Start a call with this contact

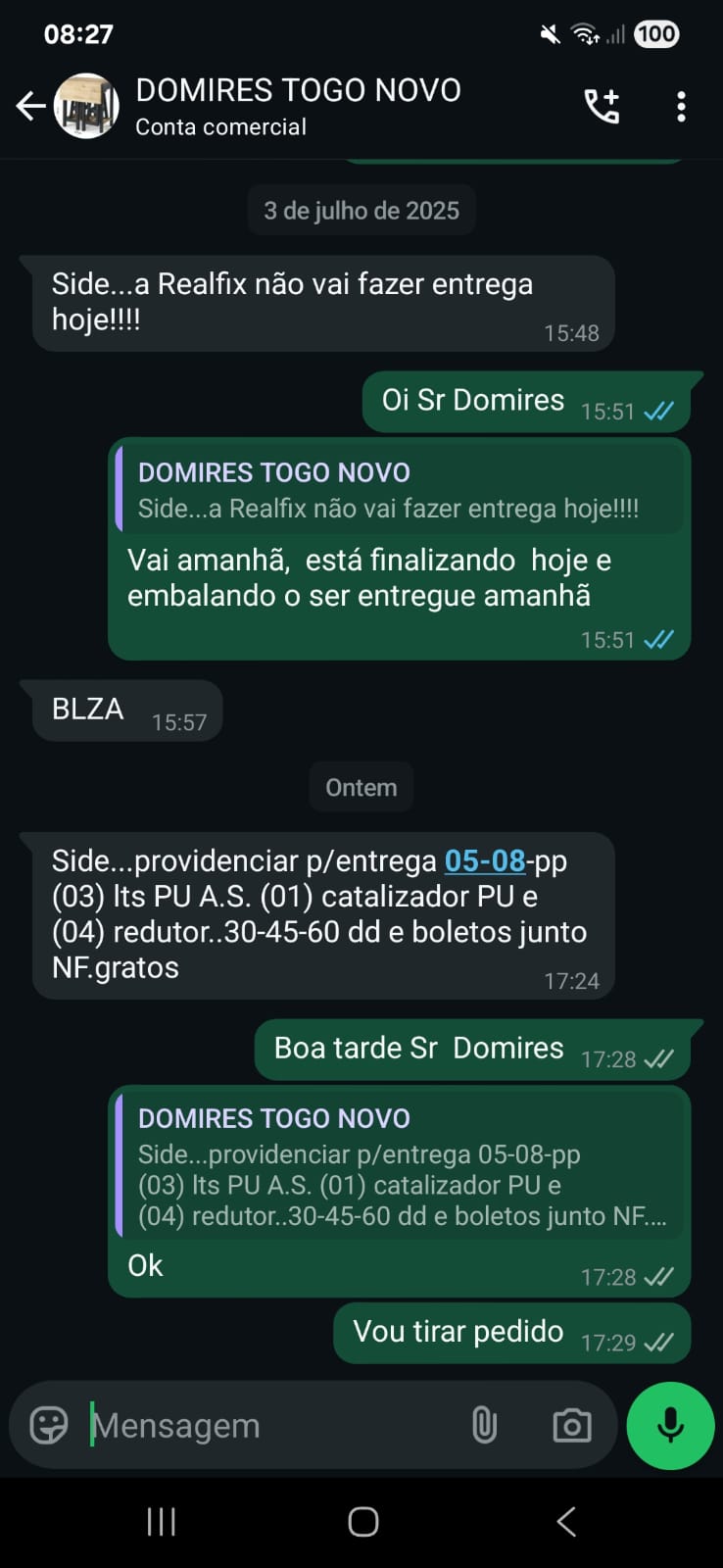(x=602, y=106)
